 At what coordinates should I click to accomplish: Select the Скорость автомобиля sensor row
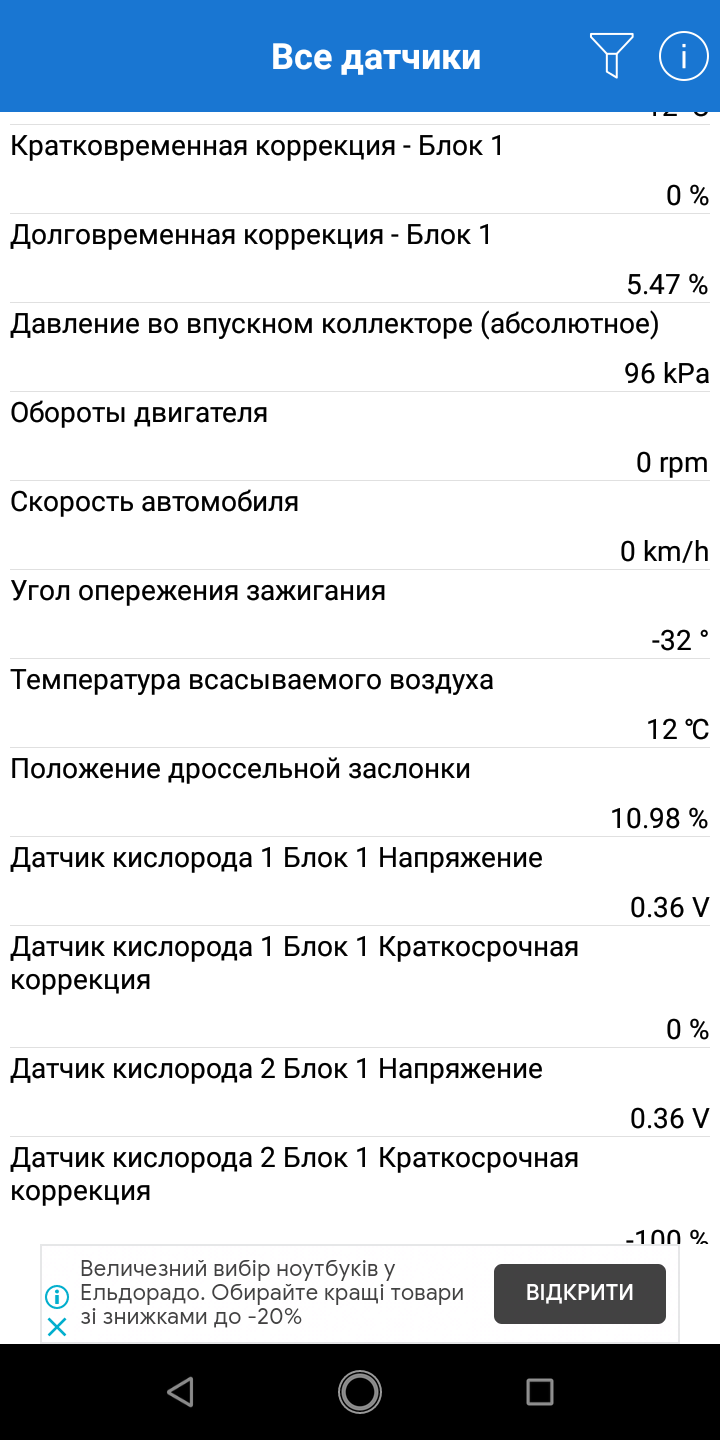360,525
